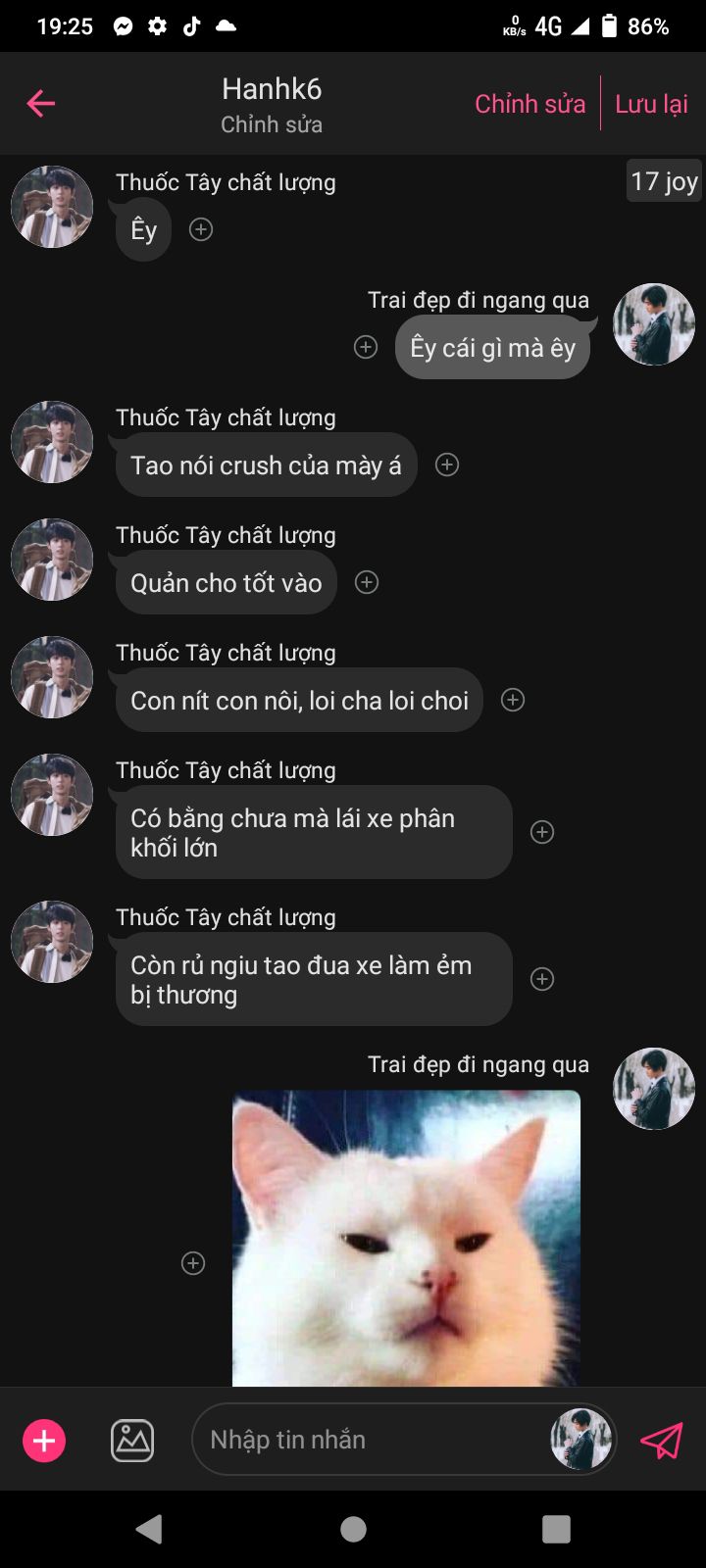The image size is (706, 1568).
Task: Go back using the pink arrow
Action: [x=41, y=103]
